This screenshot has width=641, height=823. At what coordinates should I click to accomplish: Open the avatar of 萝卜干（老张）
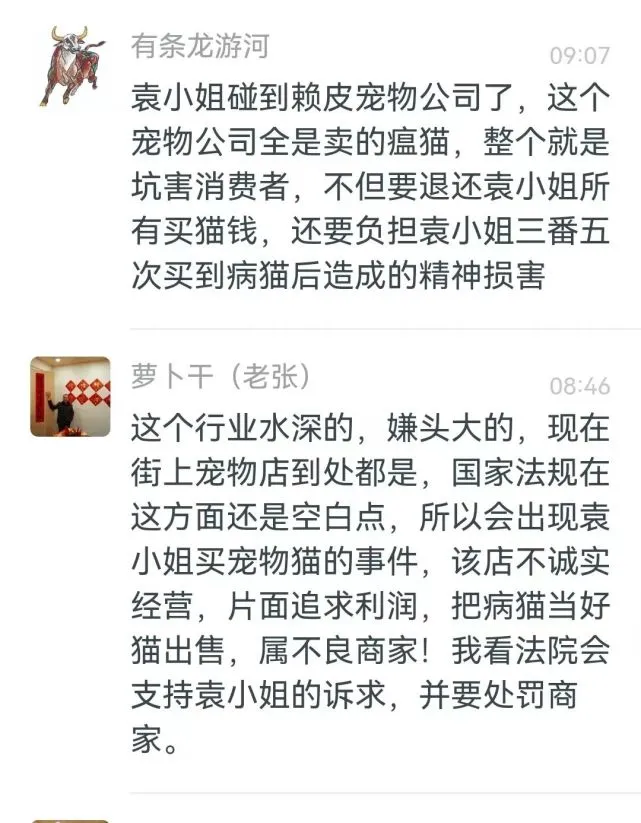(x=70, y=396)
